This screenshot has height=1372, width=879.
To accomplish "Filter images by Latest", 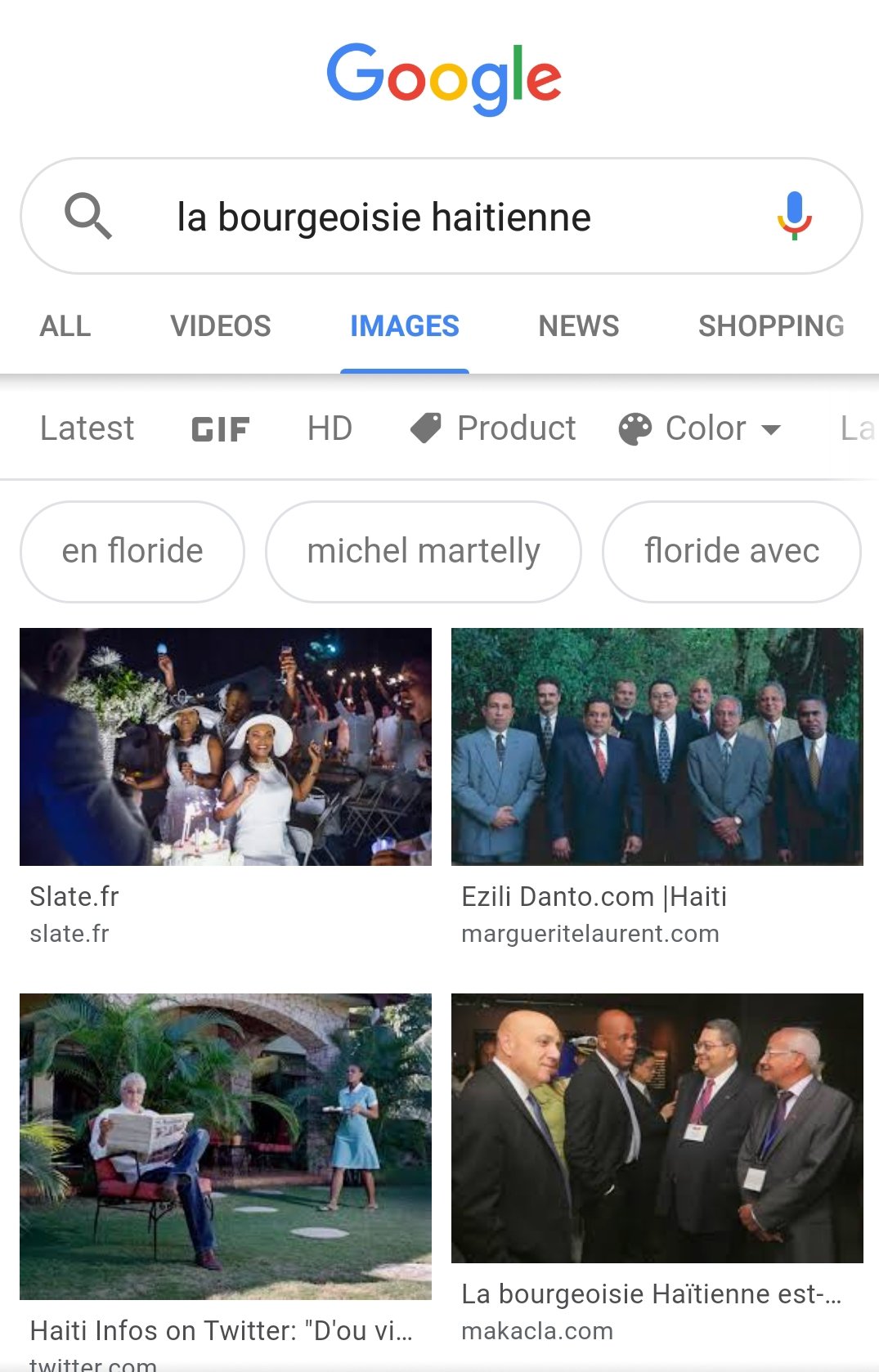I will click(x=87, y=428).
